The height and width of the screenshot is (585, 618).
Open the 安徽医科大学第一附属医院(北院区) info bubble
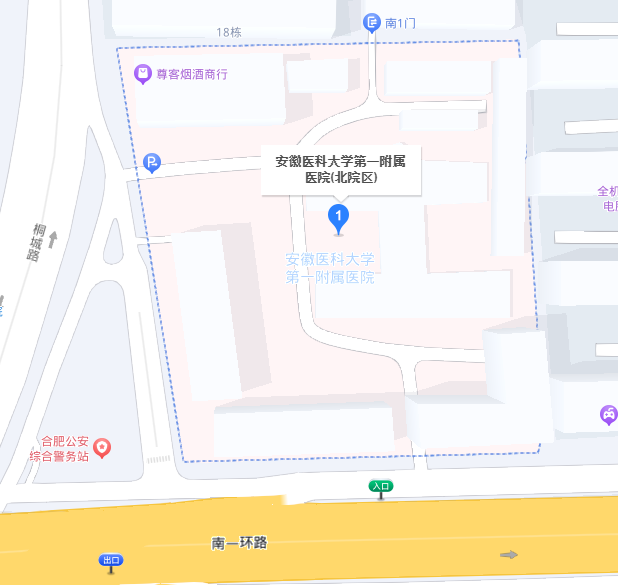[340, 168]
